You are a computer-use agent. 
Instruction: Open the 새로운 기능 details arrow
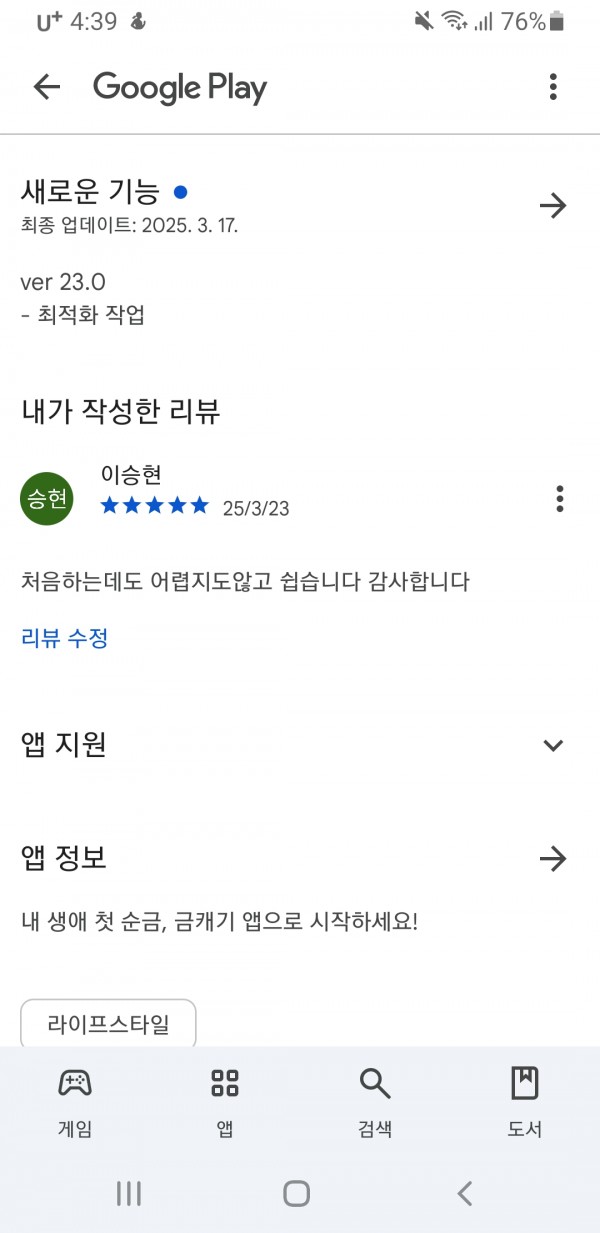(x=553, y=206)
